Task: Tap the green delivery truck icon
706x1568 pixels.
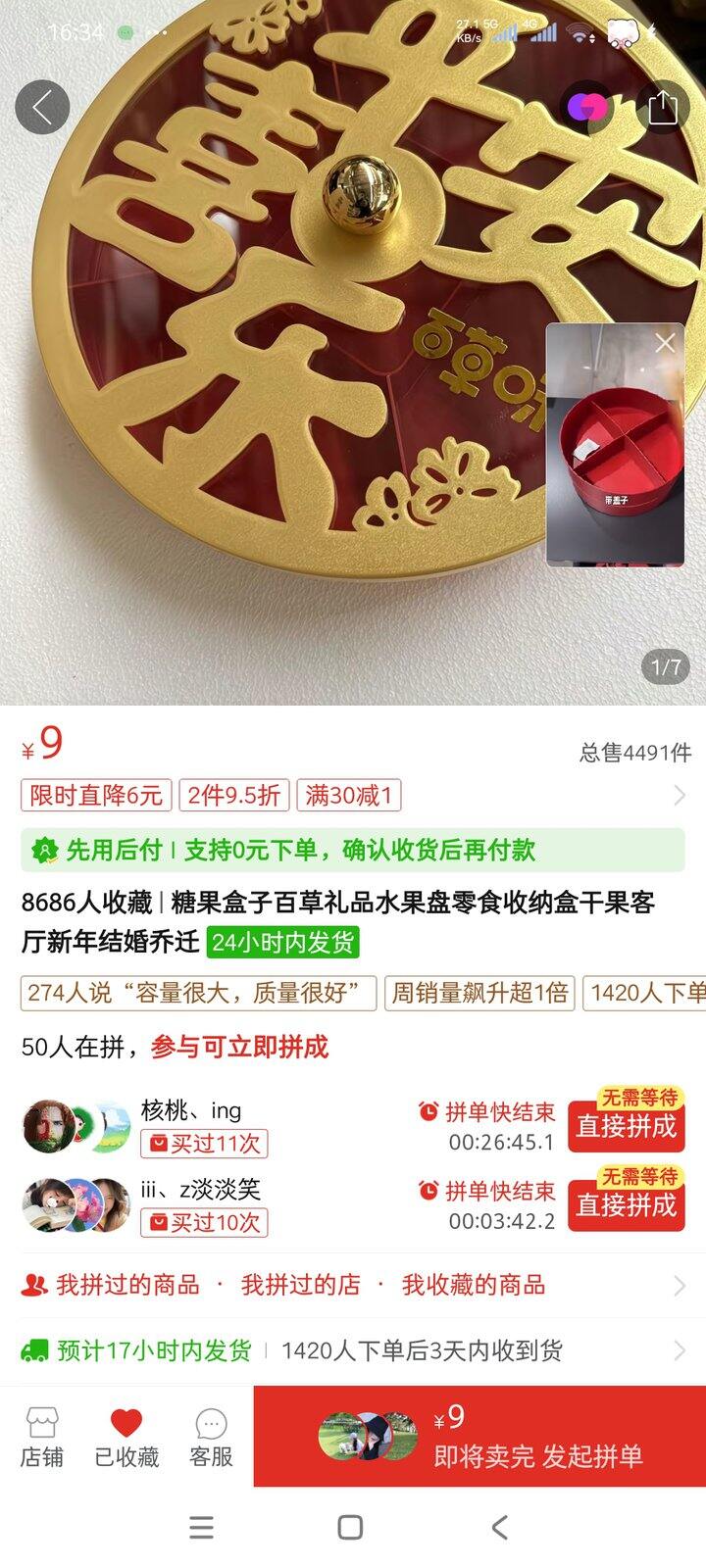Action: (33, 1347)
